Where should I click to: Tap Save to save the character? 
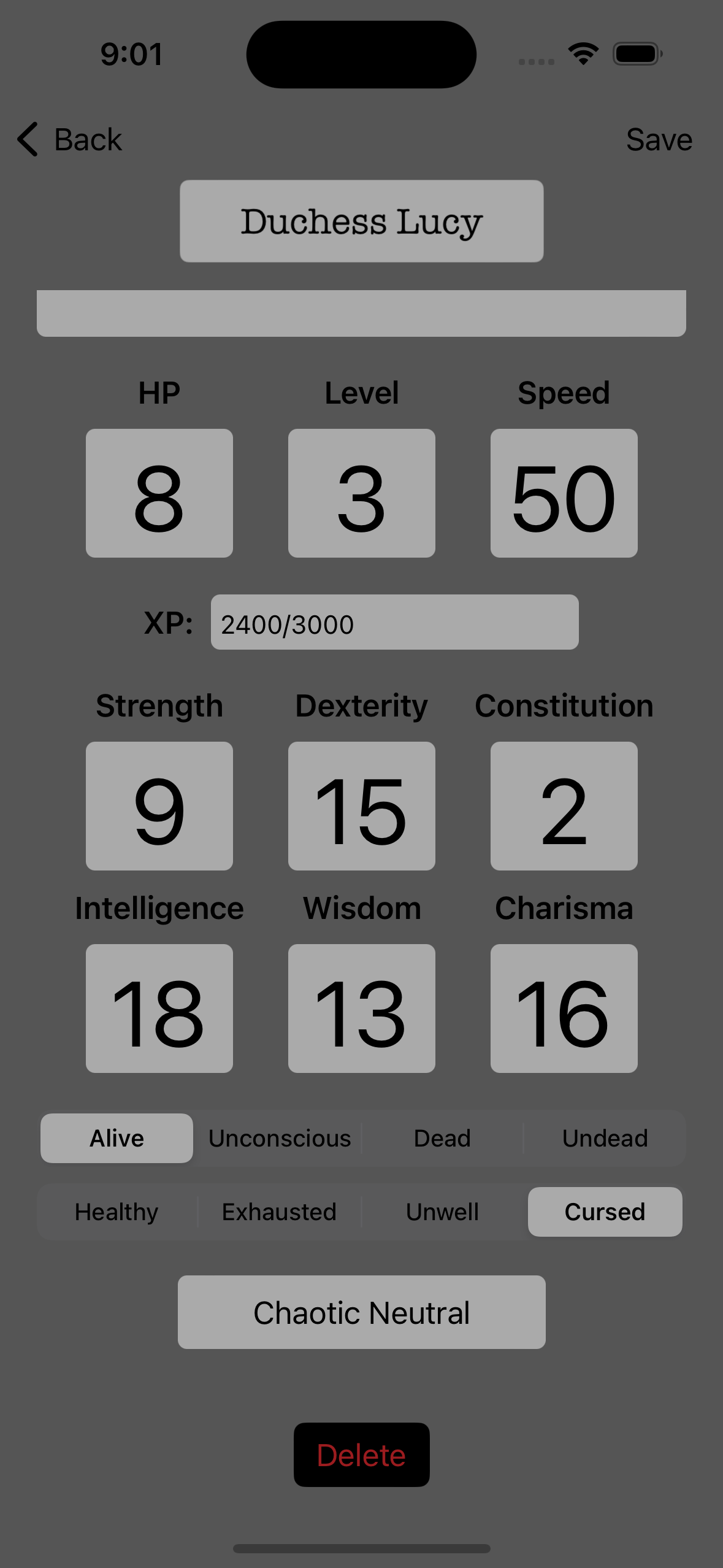[659, 139]
